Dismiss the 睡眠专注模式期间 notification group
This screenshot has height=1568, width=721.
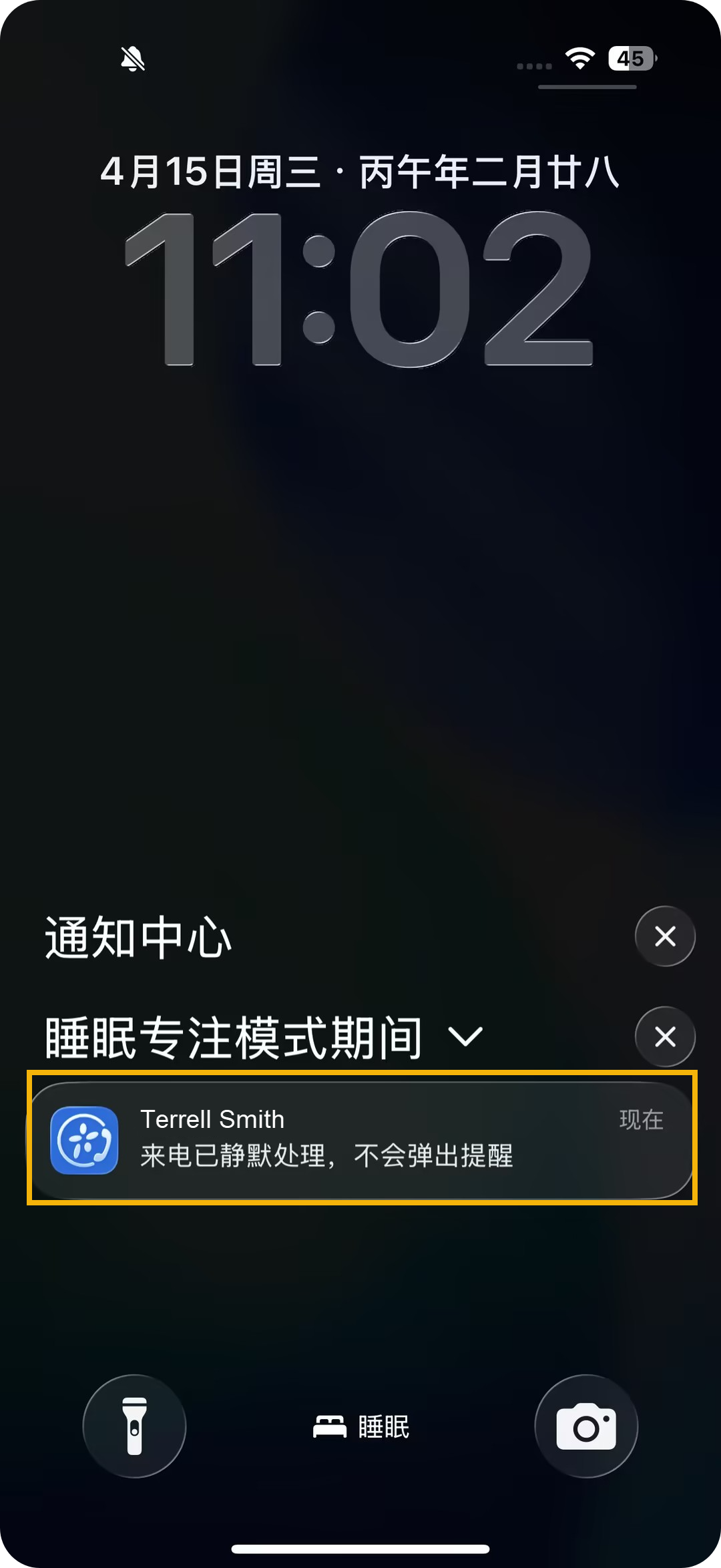[x=665, y=1036]
